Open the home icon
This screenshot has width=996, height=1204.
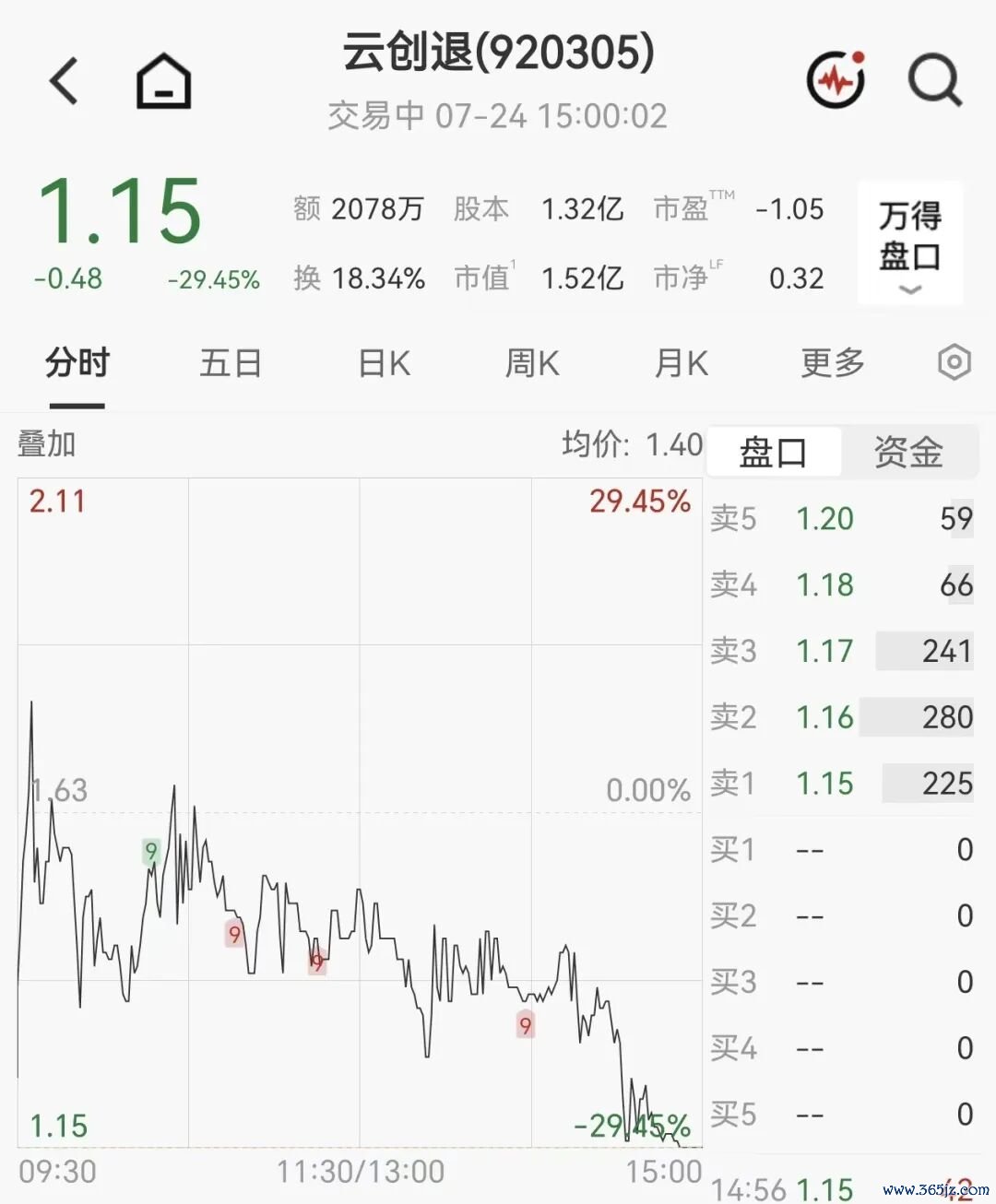click(x=164, y=81)
